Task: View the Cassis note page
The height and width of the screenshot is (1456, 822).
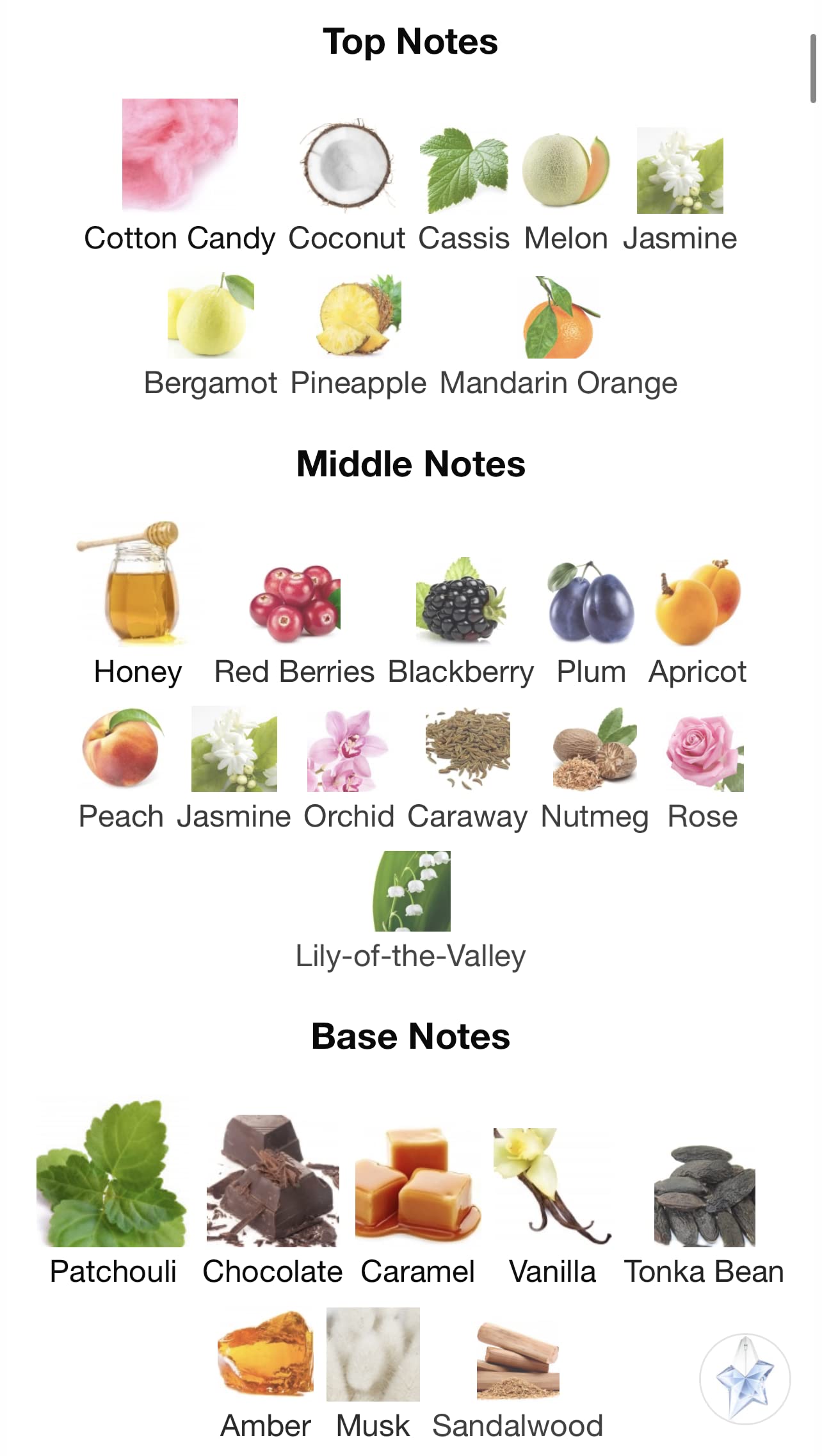Action: click(x=464, y=190)
